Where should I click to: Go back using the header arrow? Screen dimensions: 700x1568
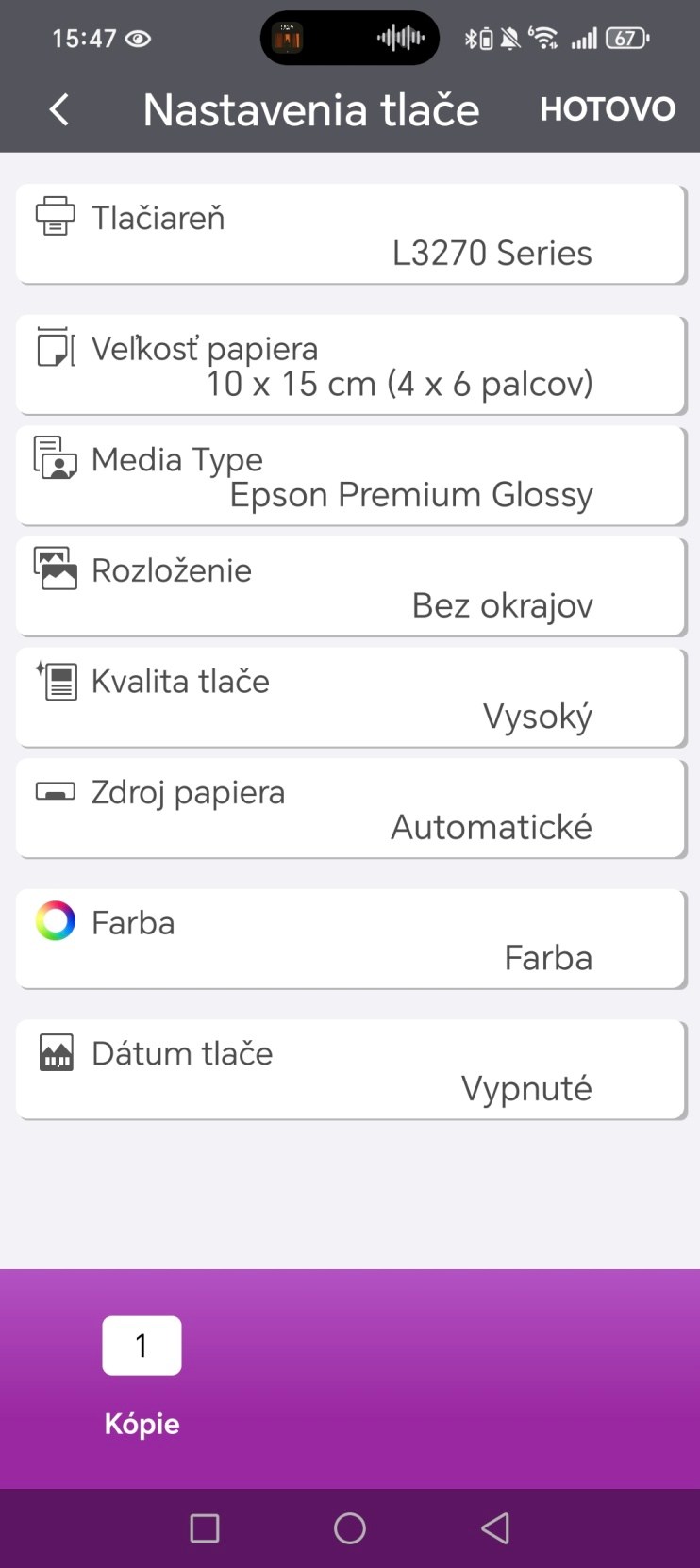tap(59, 109)
